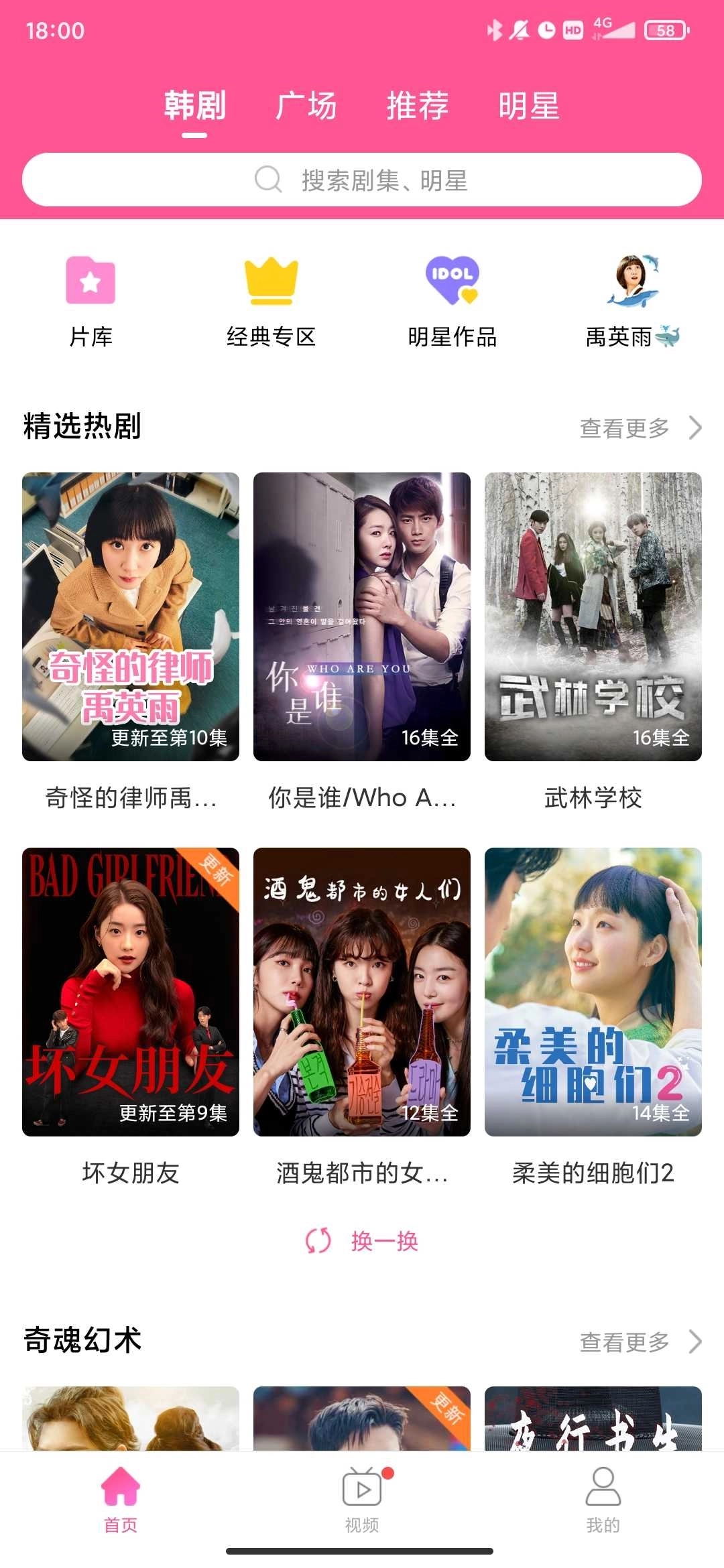Open the 武林学校 drama title link
The image size is (724, 1568).
593,797
